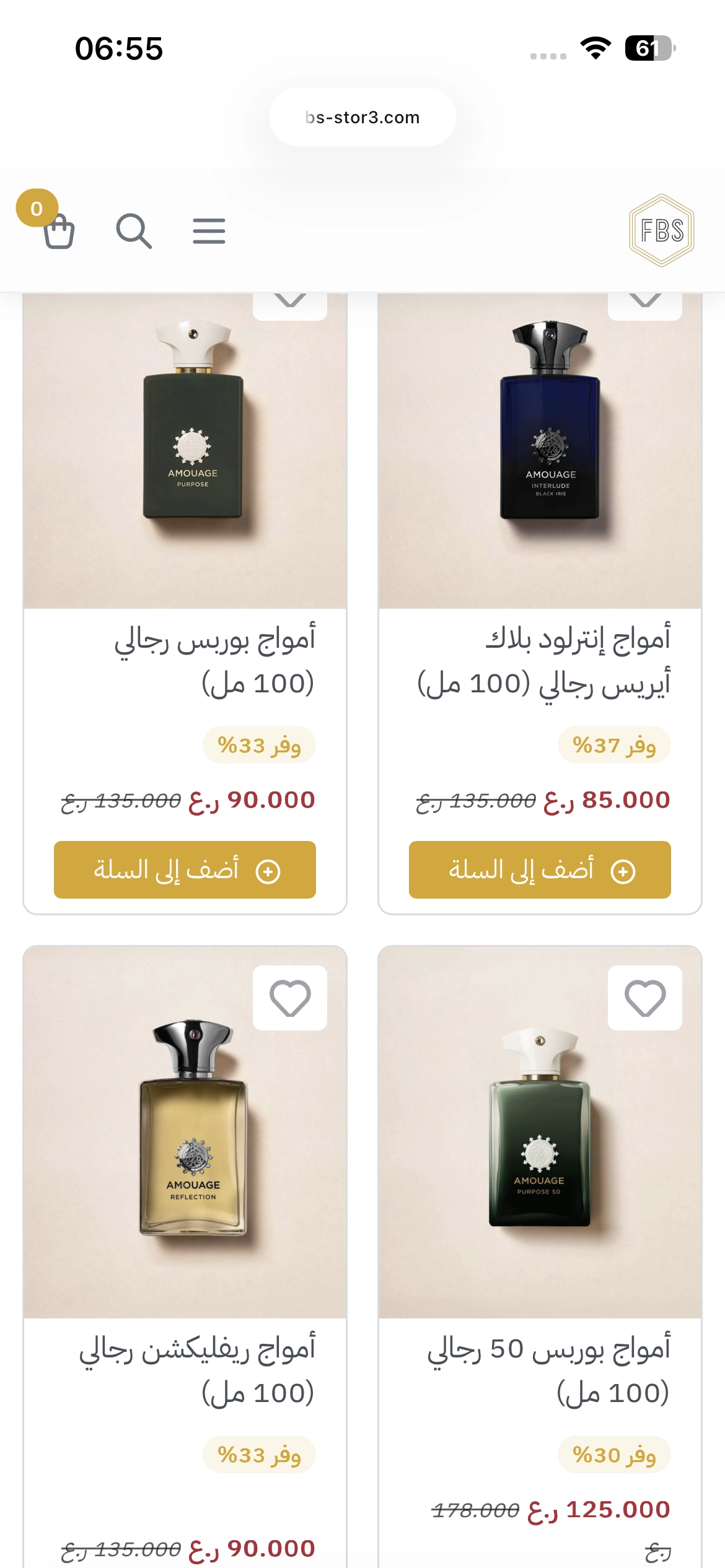725x1568 pixels.
Task: Tap the battery indicator showing 61
Action: [x=648, y=48]
